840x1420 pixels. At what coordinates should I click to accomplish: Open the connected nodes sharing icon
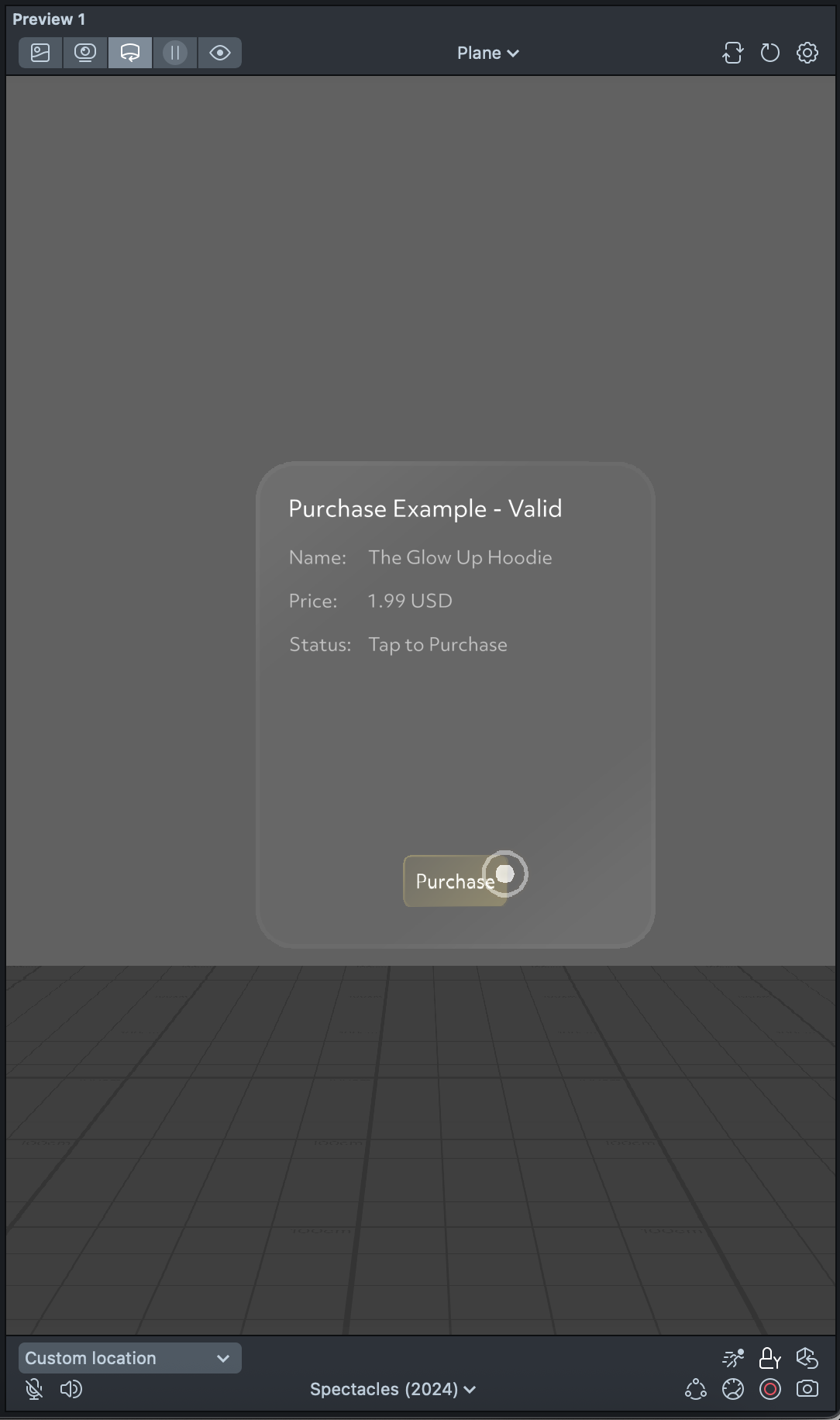point(695,1389)
